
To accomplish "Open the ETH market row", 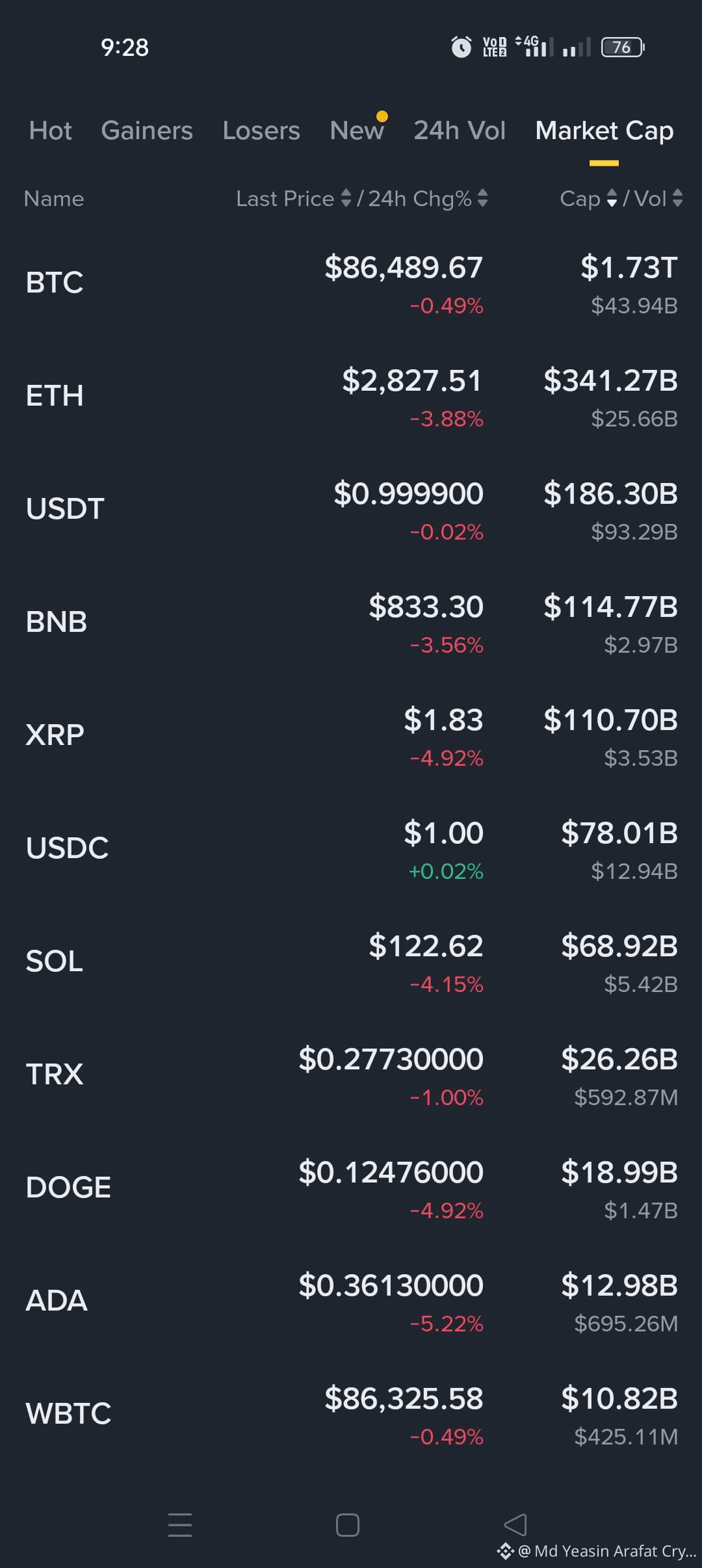I will [x=351, y=397].
